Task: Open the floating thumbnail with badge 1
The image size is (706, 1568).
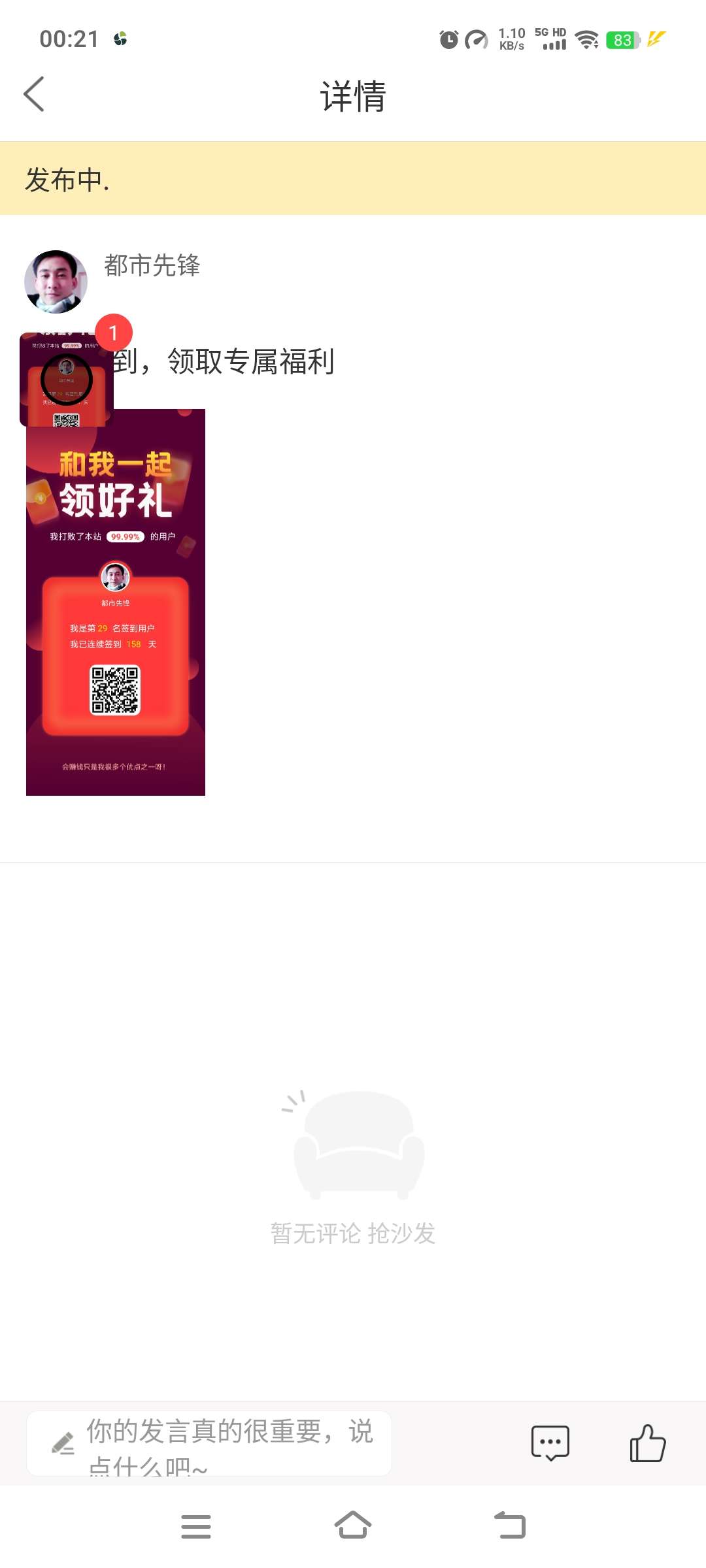Action: point(67,380)
